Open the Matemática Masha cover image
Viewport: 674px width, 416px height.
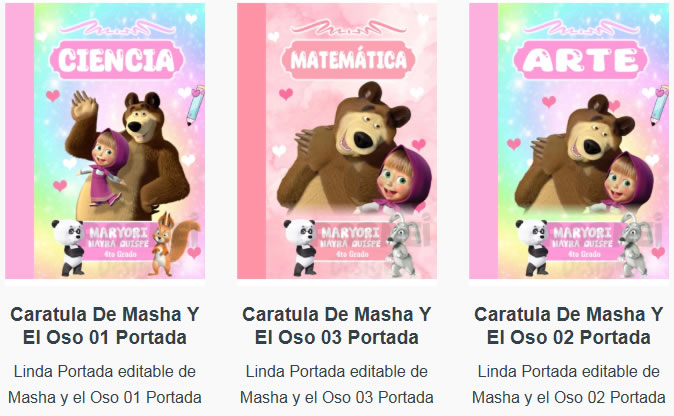pyautogui.click(x=337, y=141)
